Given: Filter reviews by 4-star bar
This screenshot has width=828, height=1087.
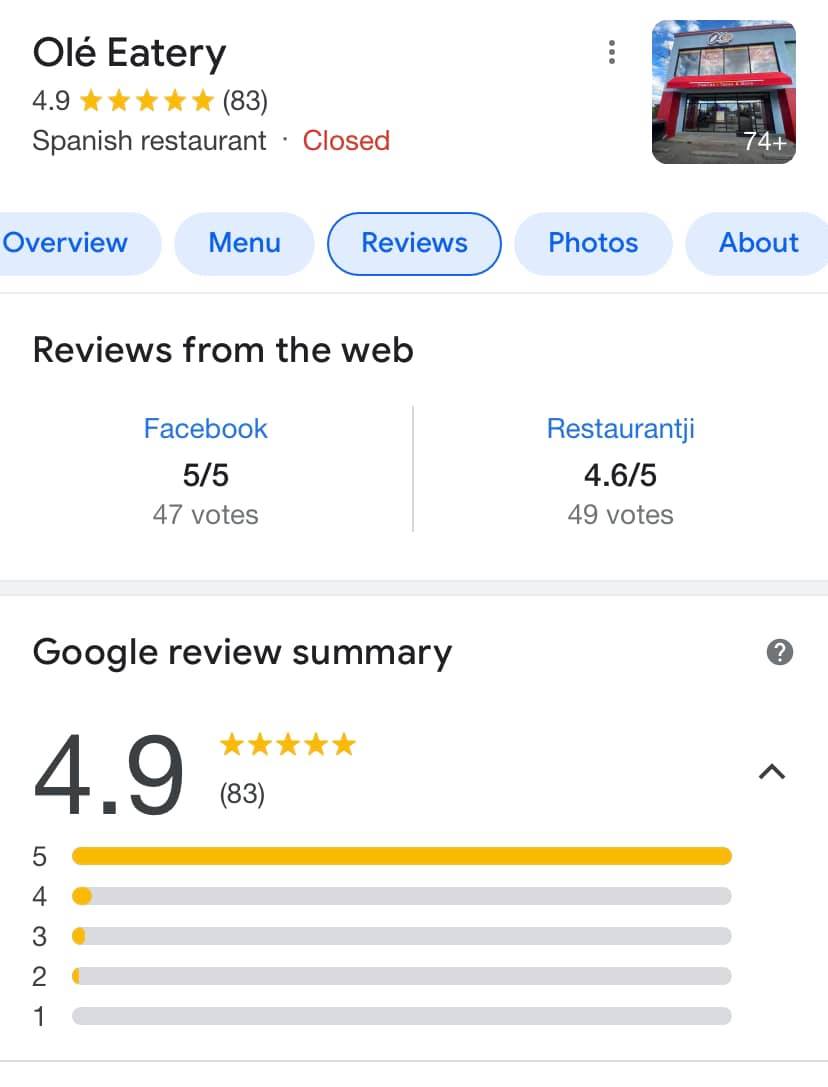Looking at the screenshot, I should click(401, 896).
